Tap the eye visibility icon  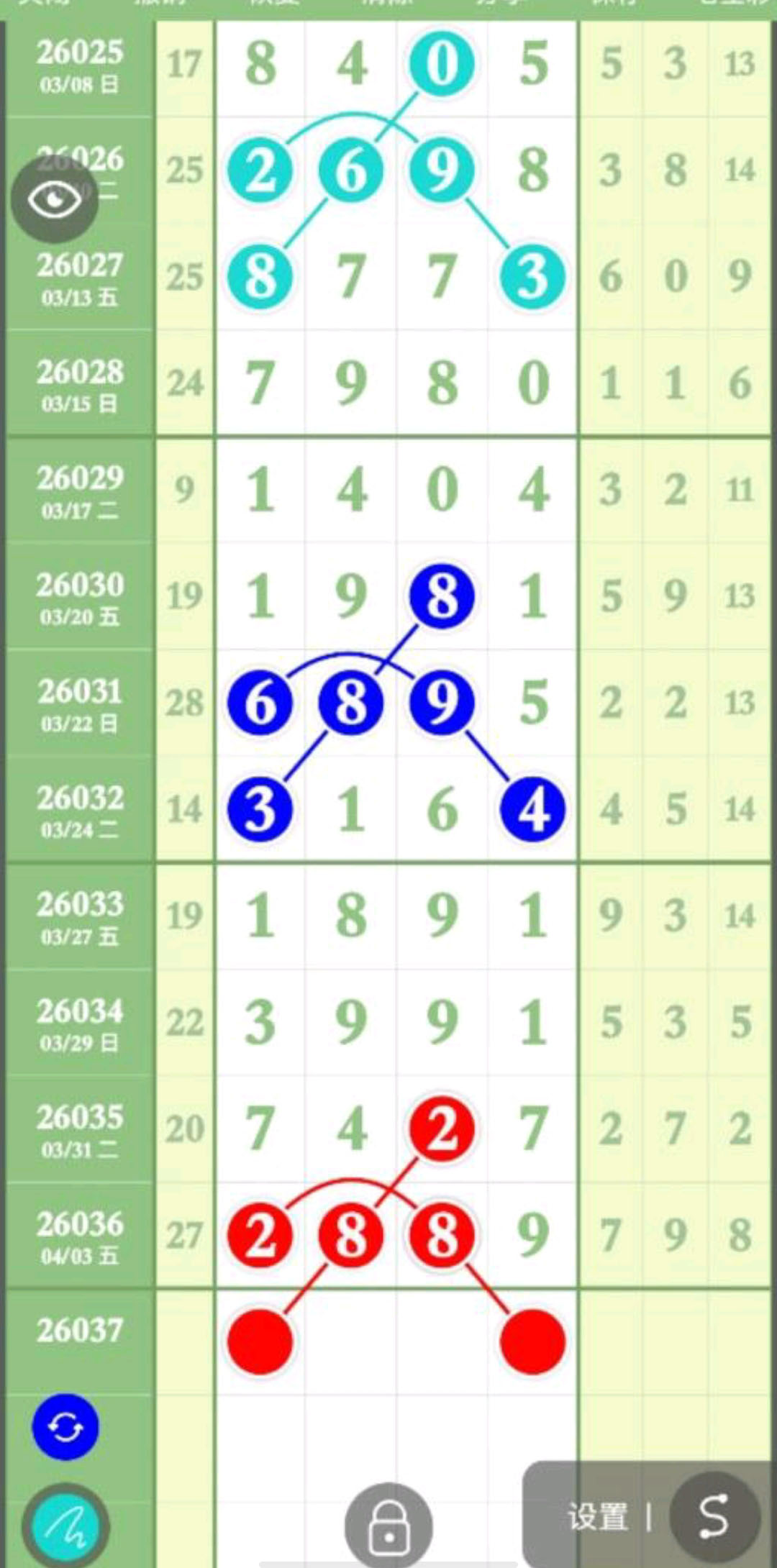(55, 199)
